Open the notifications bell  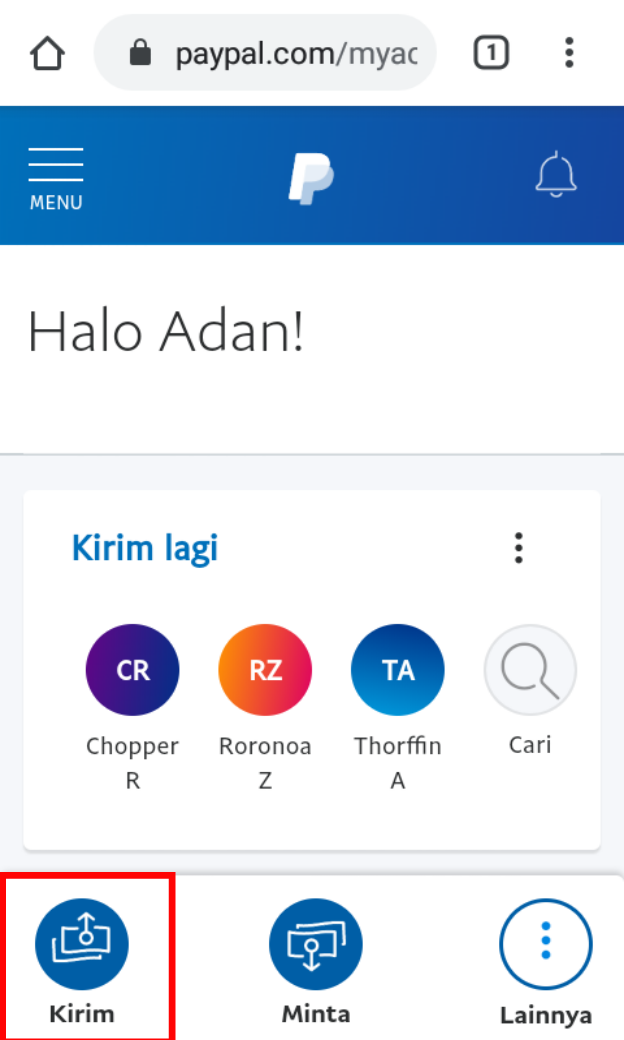tap(556, 175)
